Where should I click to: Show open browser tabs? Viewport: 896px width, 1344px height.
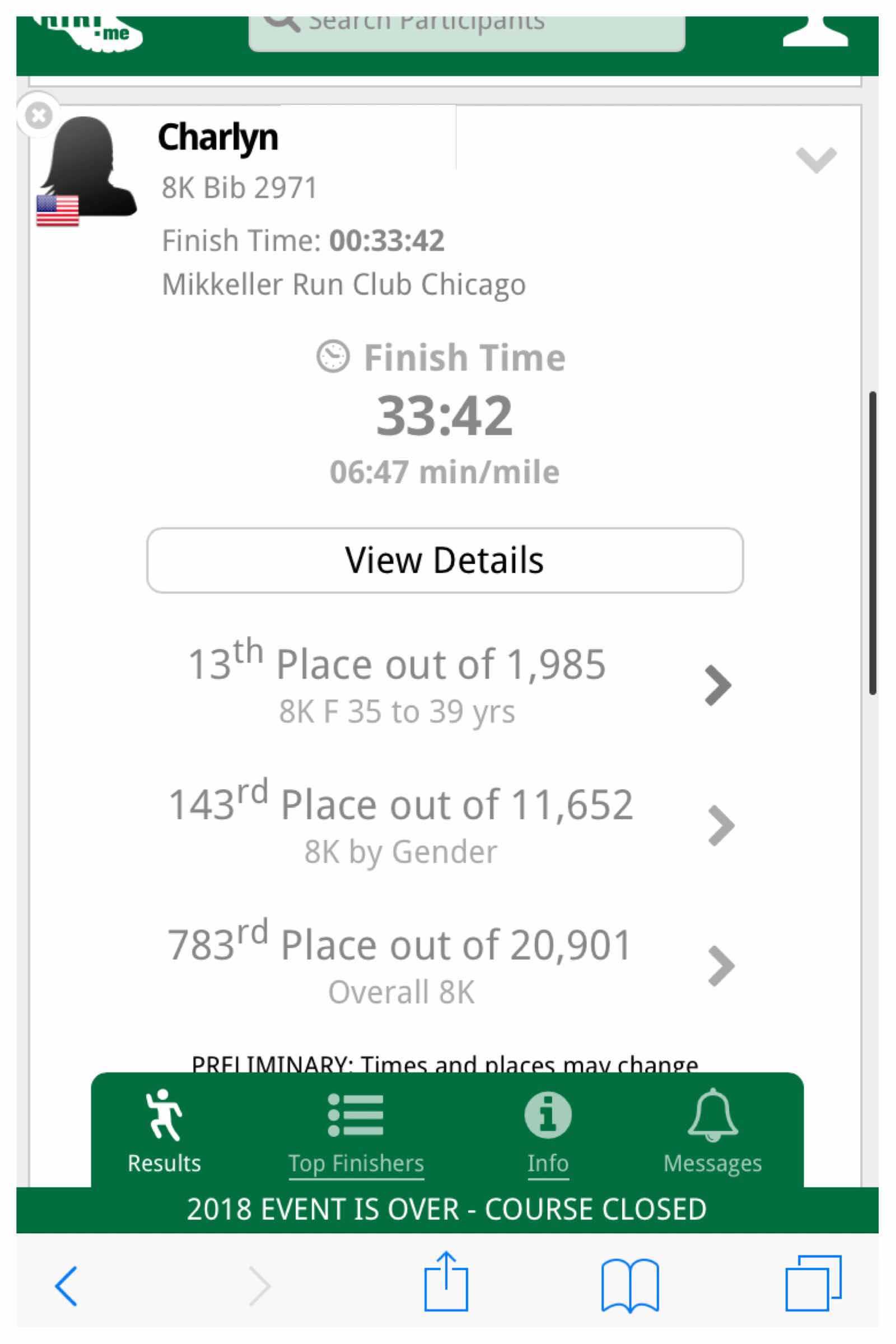tap(813, 1284)
